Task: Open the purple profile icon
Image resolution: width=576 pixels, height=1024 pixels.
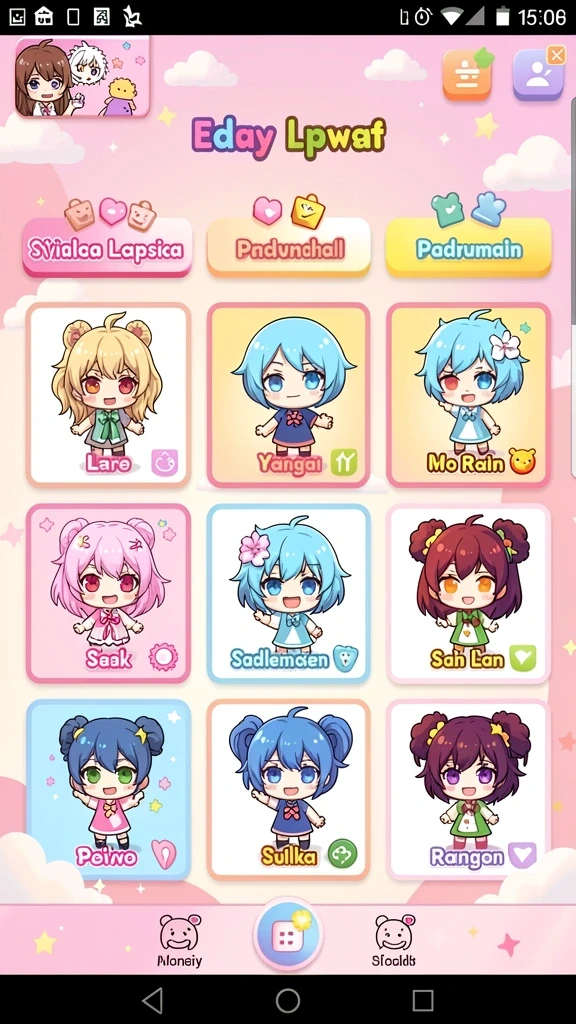Action: pos(538,74)
